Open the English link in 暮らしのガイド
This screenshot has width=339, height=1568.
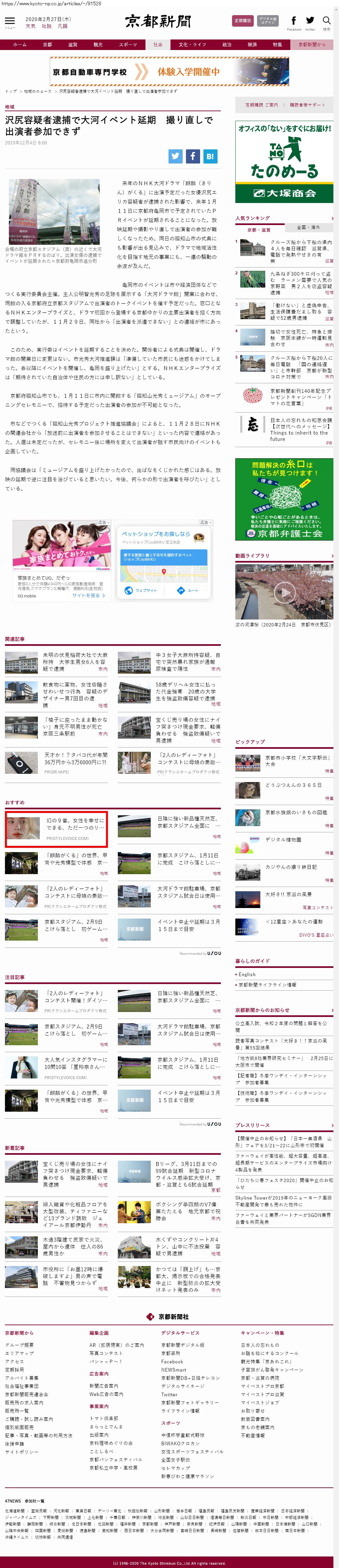[x=247, y=974]
